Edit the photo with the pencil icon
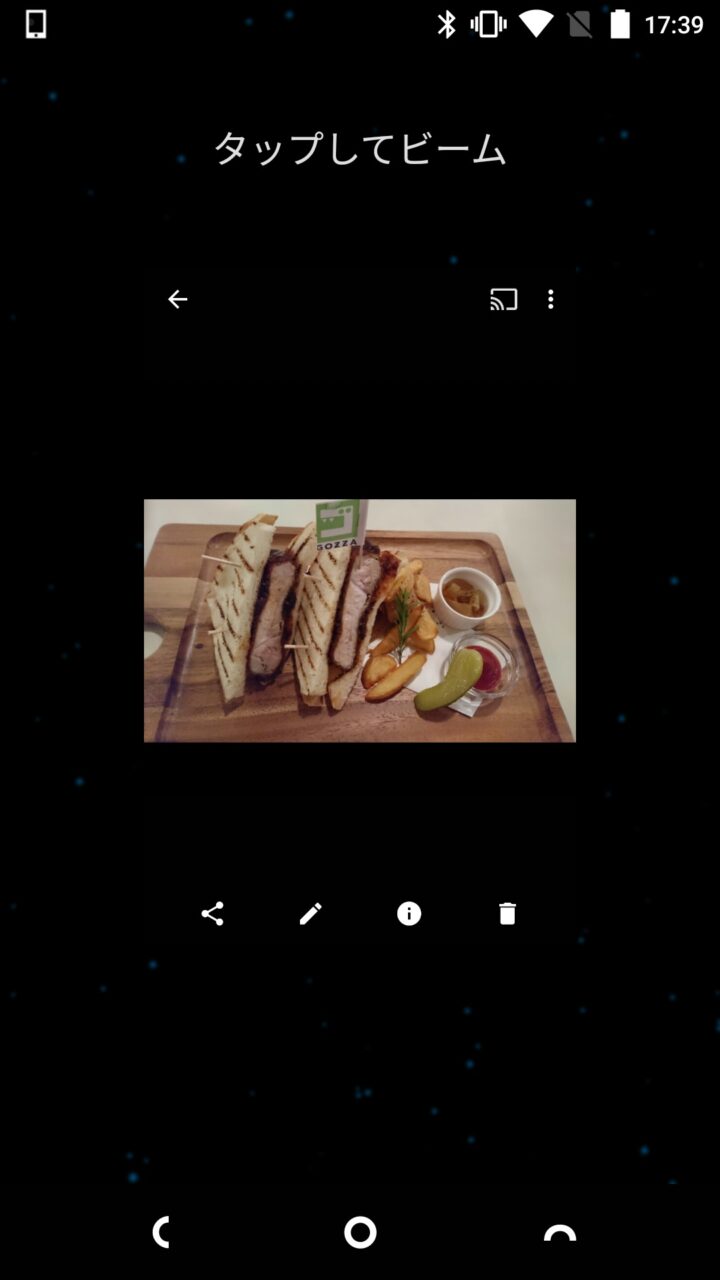Viewport: 720px width, 1280px height. pyautogui.click(x=310, y=913)
